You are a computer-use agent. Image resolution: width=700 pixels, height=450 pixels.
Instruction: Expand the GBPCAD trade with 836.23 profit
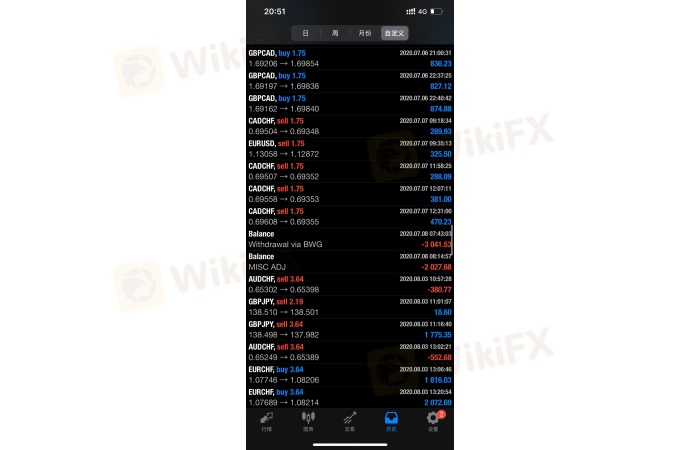tap(349, 57)
